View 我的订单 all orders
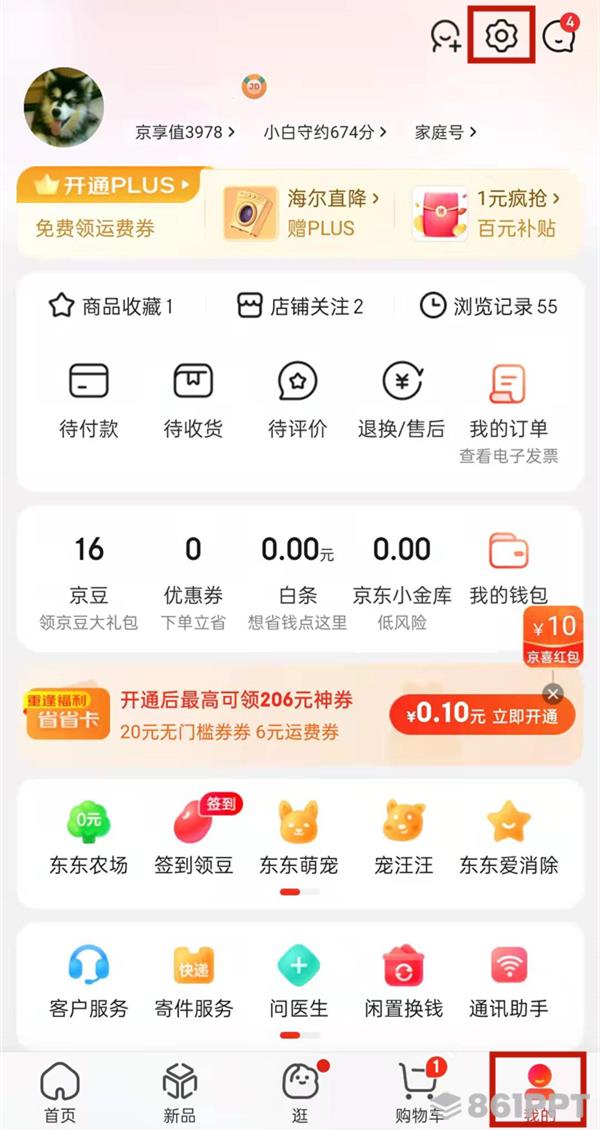Image resolution: width=600 pixels, height=1130 pixels. tap(508, 400)
